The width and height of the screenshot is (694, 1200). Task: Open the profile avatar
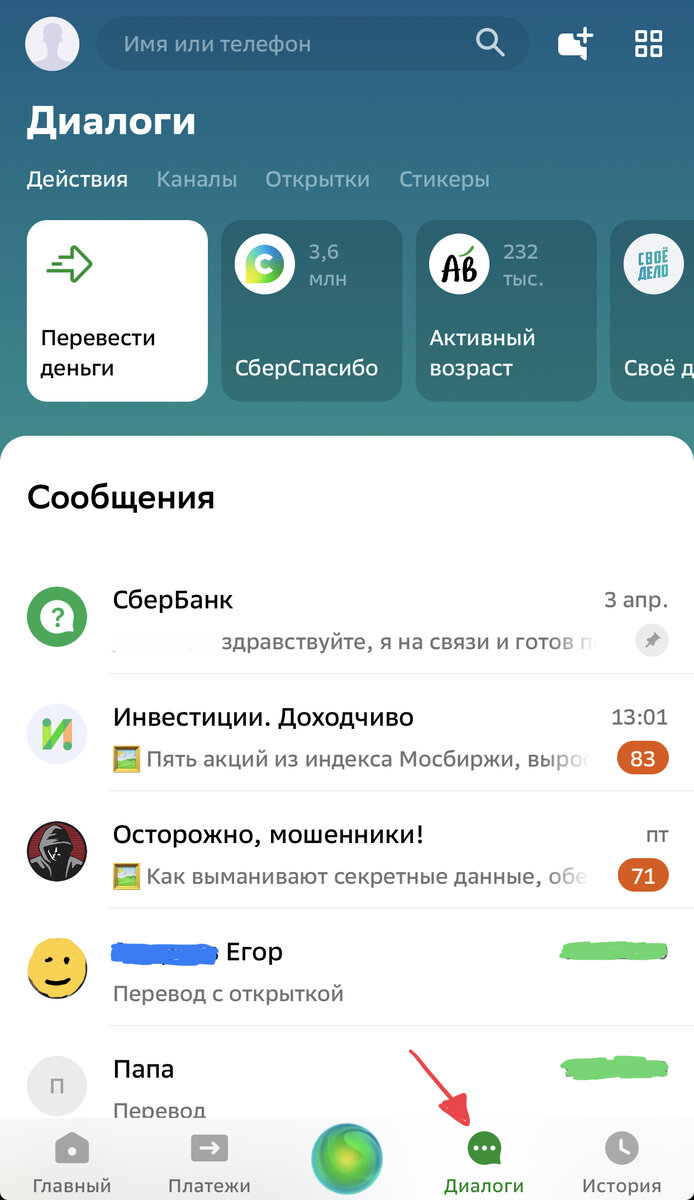52,44
